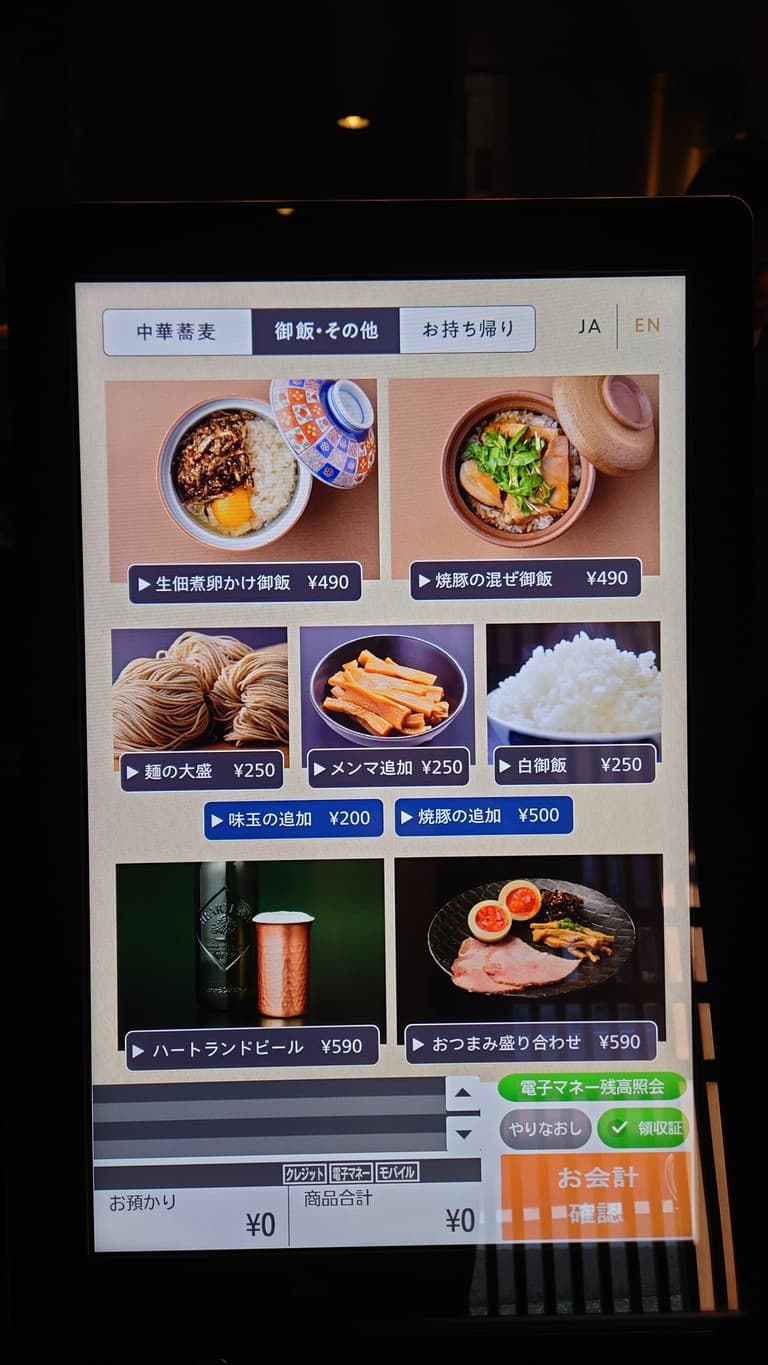Click the up arrow to scroll the order list
The height and width of the screenshot is (1365, 768).
465,1094
